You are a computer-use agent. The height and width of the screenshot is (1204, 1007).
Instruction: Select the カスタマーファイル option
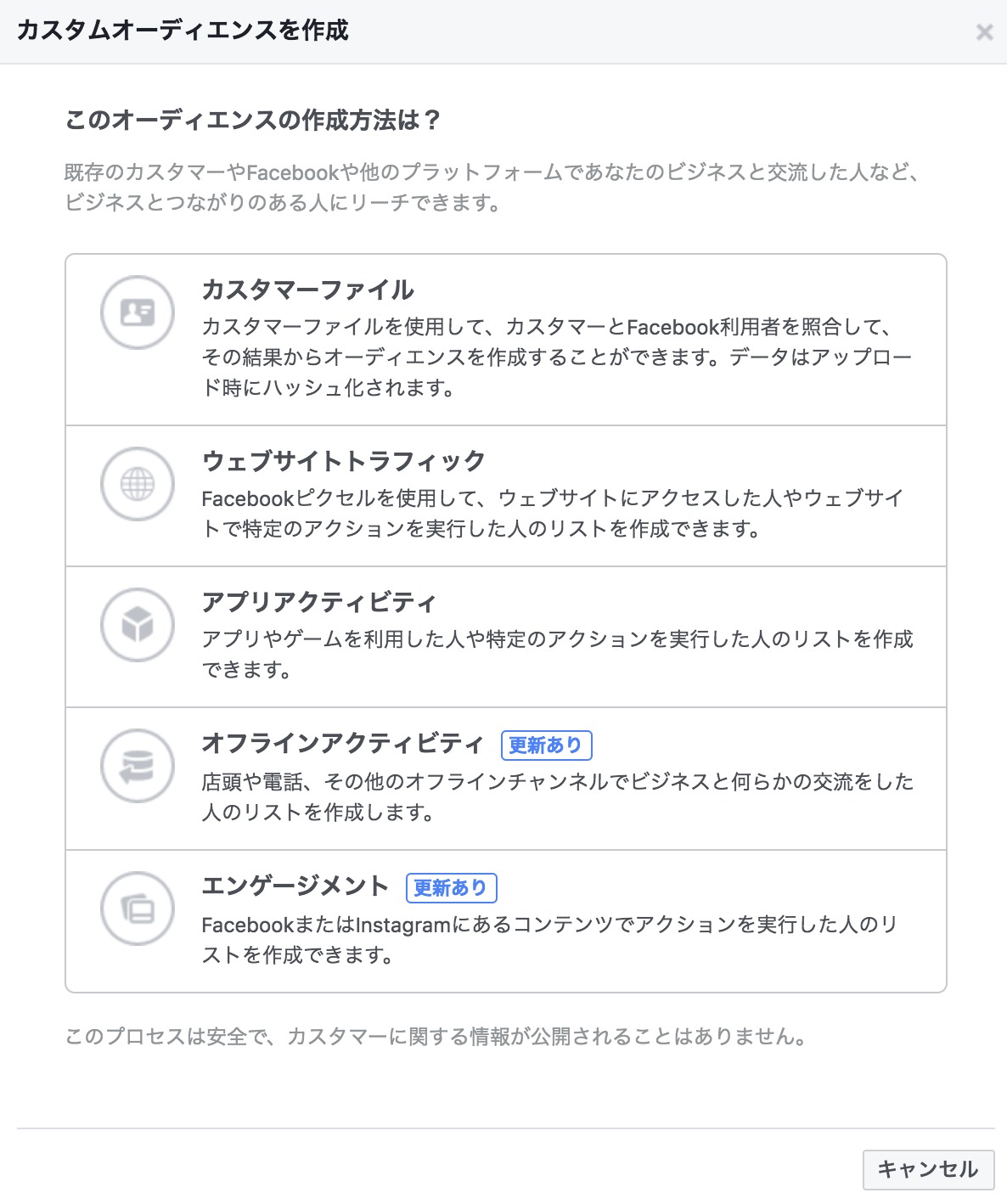coord(505,339)
